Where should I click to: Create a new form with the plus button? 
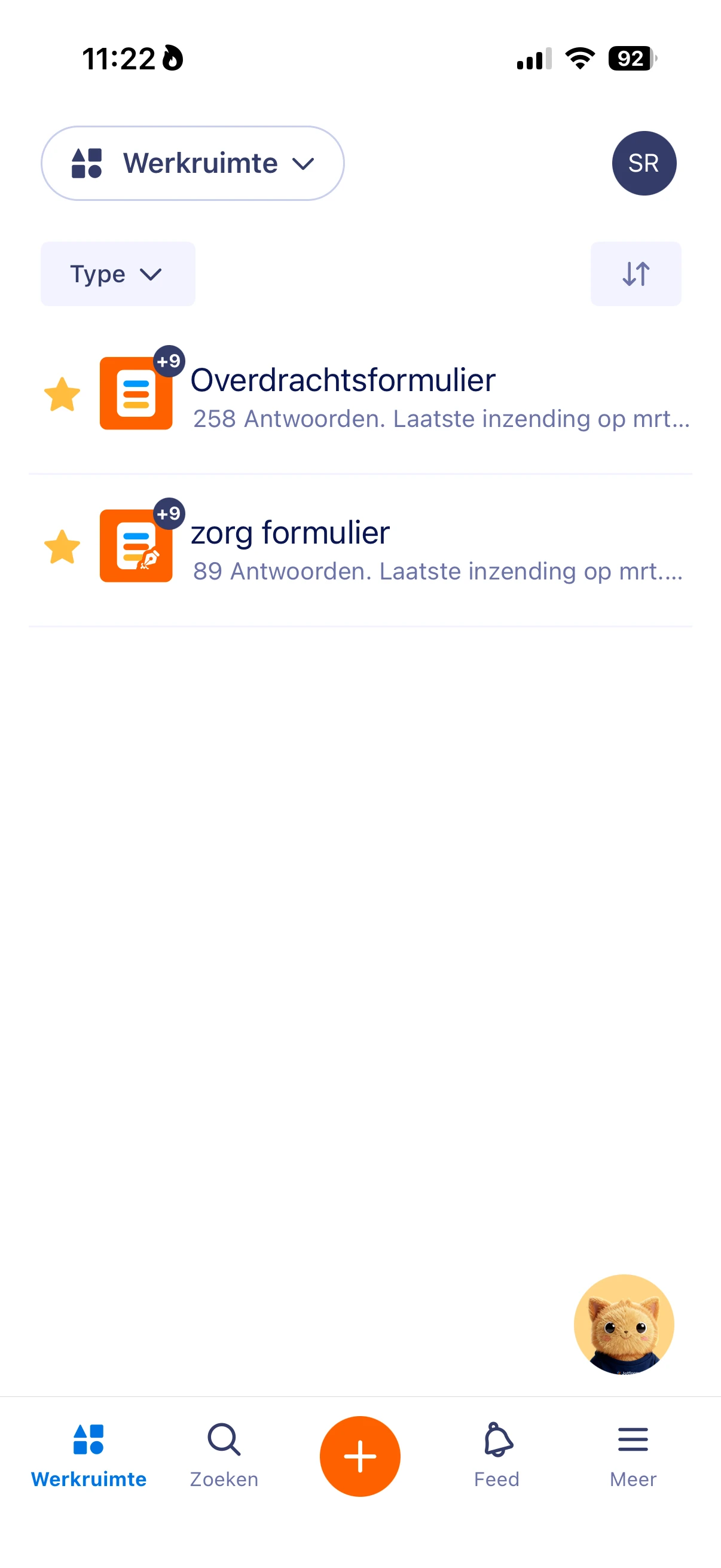tap(360, 1456)
